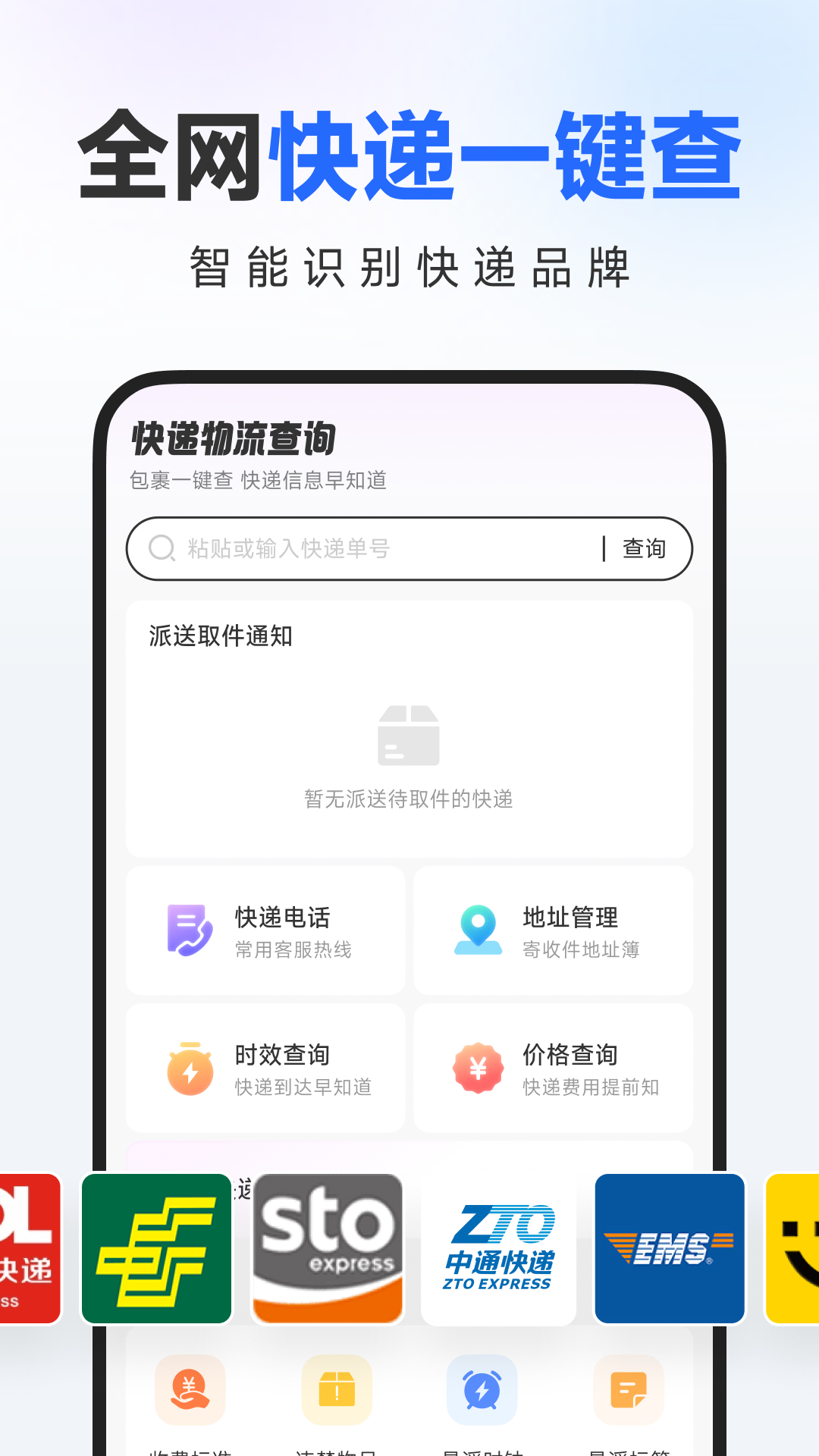819x1456 pixels.
Task: Tap the 价格查询 yen badge icon
Action: point(477,1067)
